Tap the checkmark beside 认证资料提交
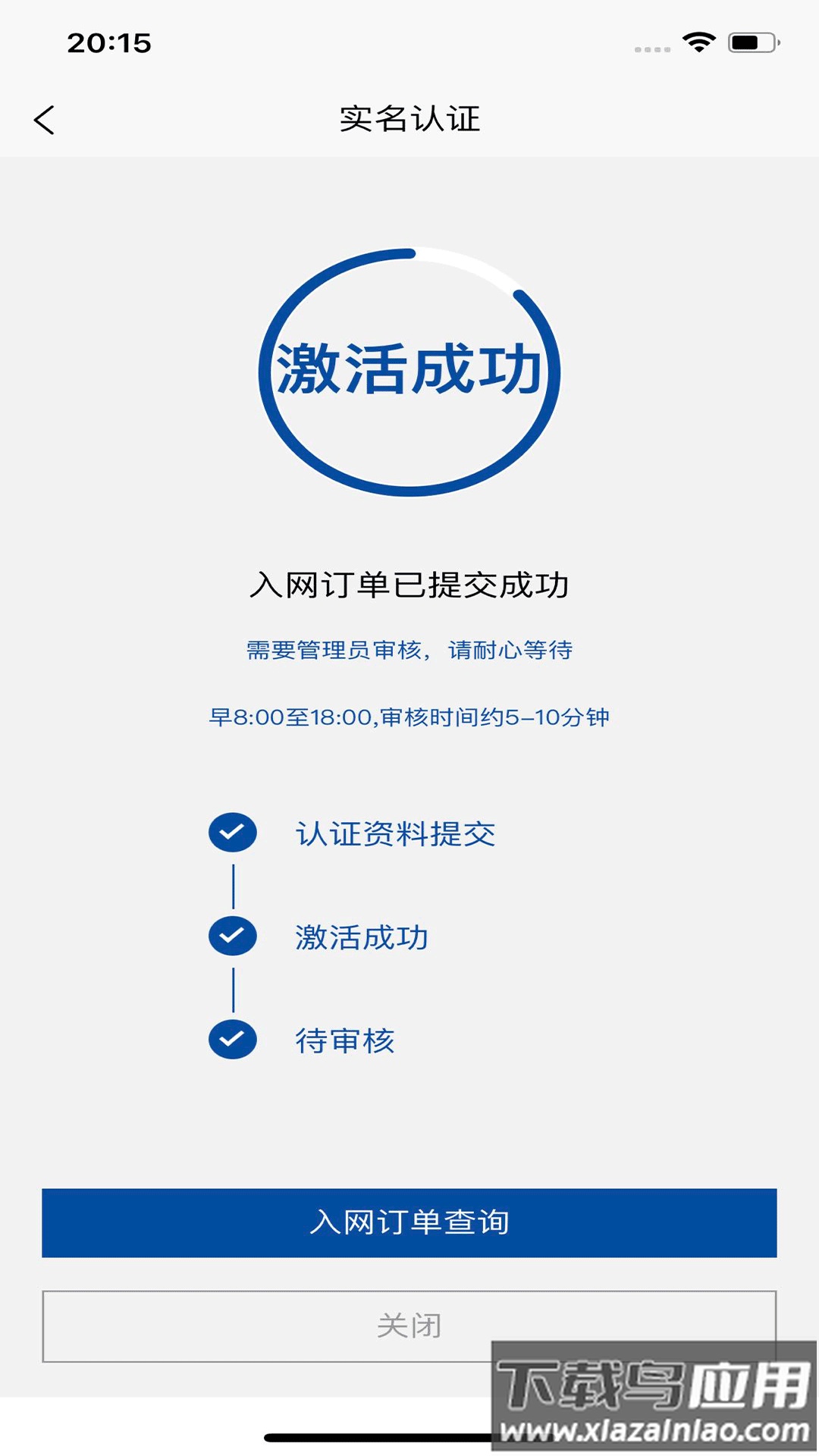Screen dimensions: 819x1456 [231, 833]
